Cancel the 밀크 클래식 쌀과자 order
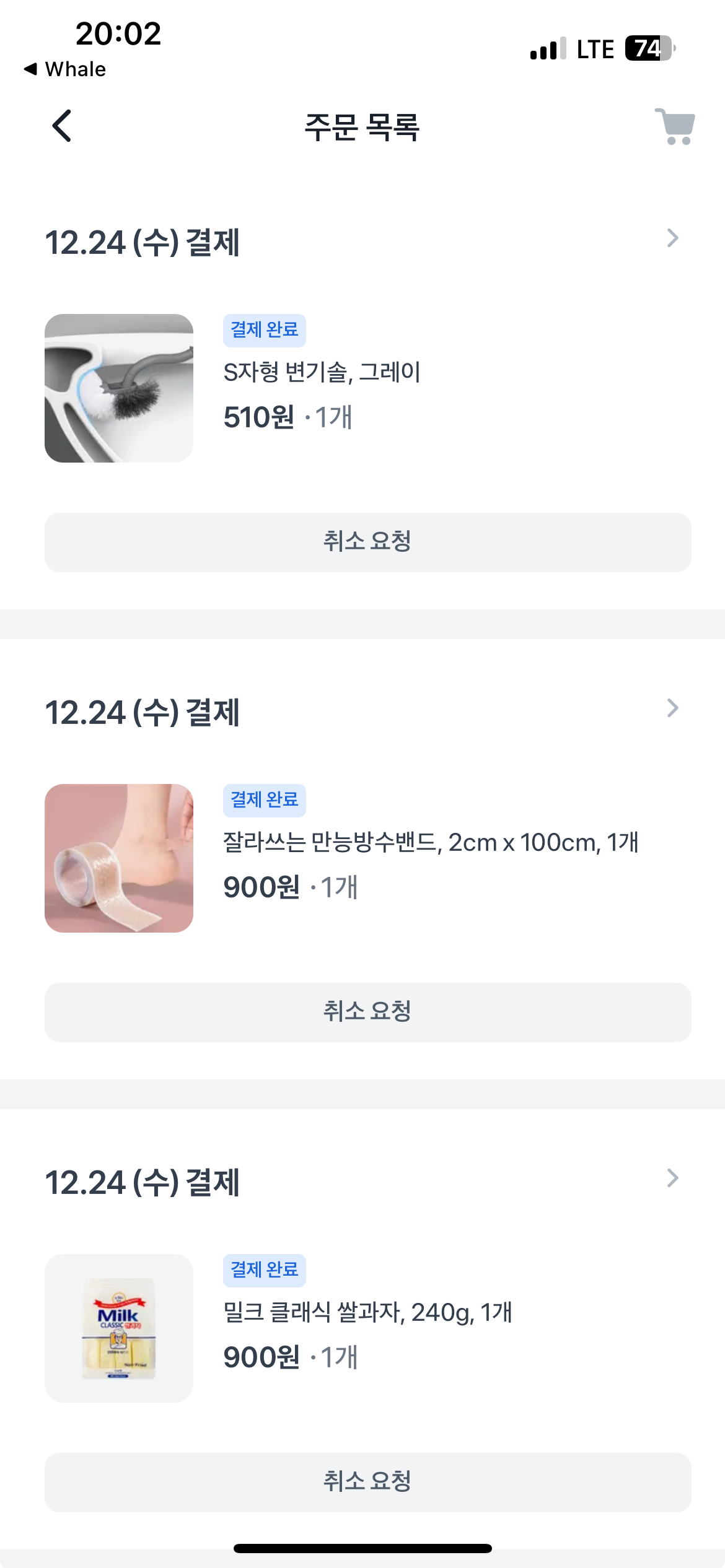 367,1482
